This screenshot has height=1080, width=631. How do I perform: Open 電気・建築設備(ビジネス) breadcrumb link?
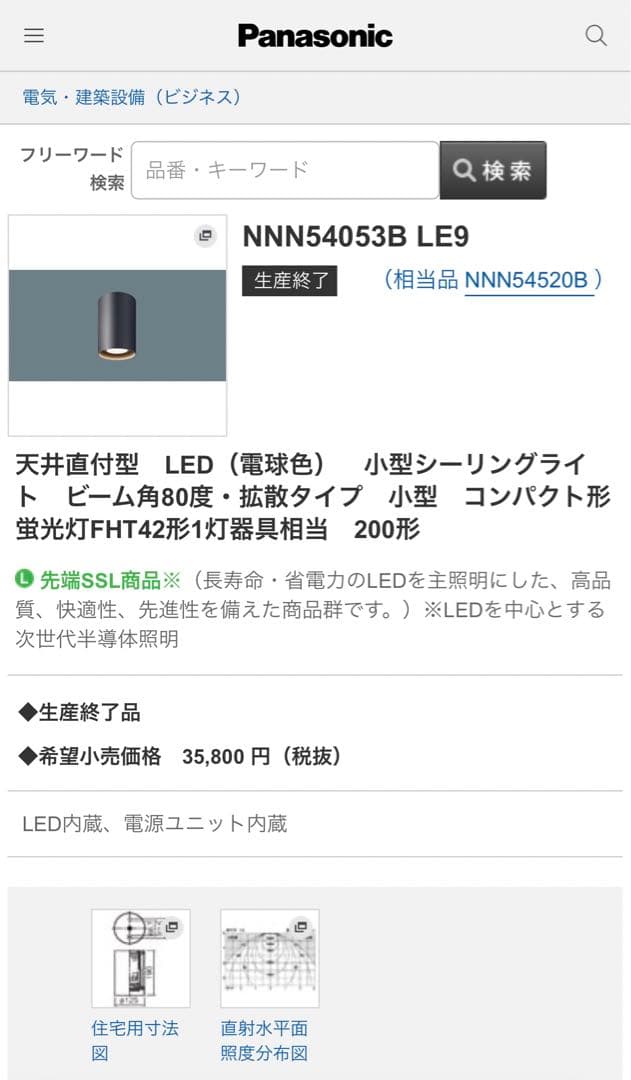coord(131,97)
